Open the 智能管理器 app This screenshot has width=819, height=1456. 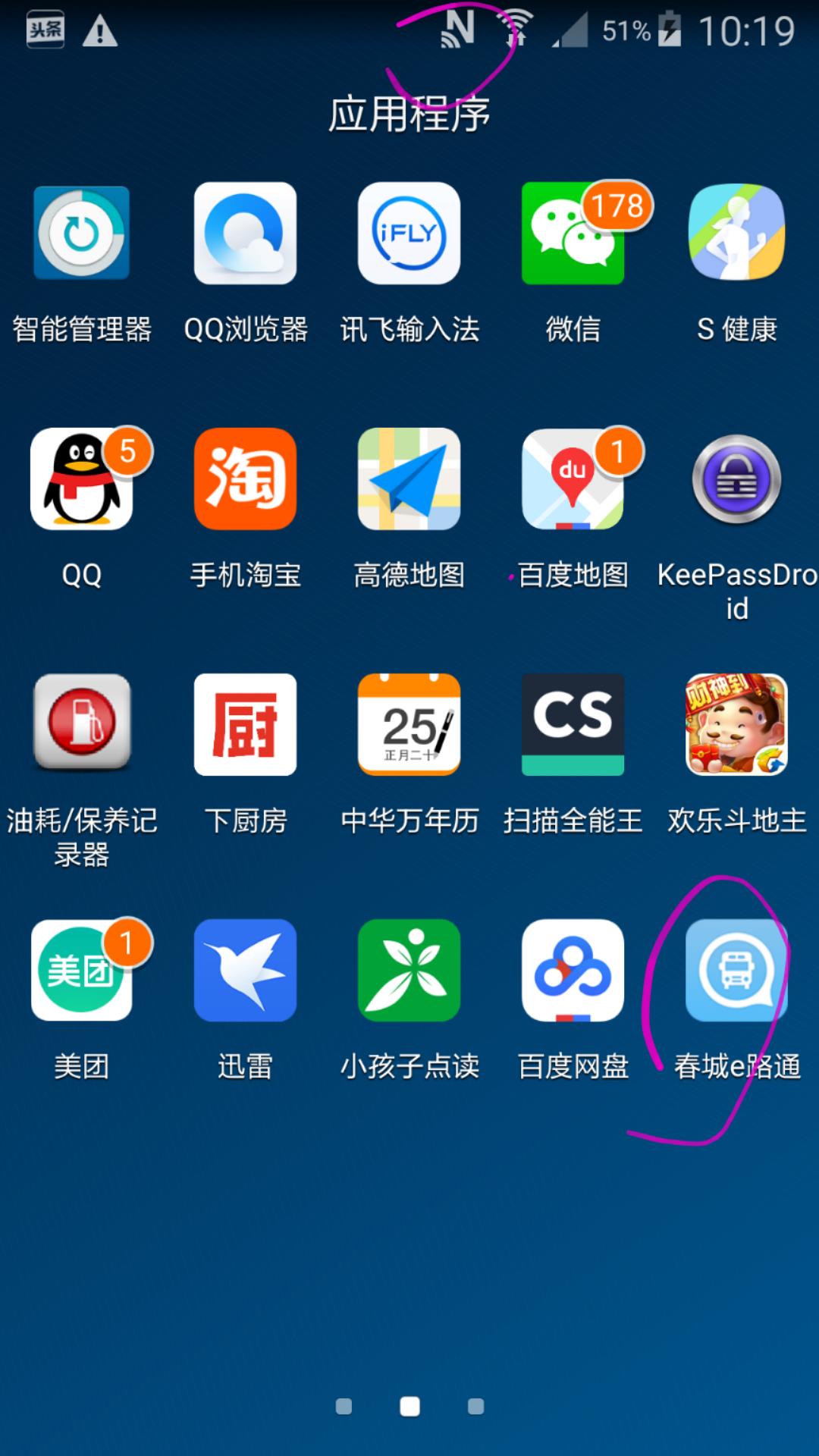click(x=81, y=234)
